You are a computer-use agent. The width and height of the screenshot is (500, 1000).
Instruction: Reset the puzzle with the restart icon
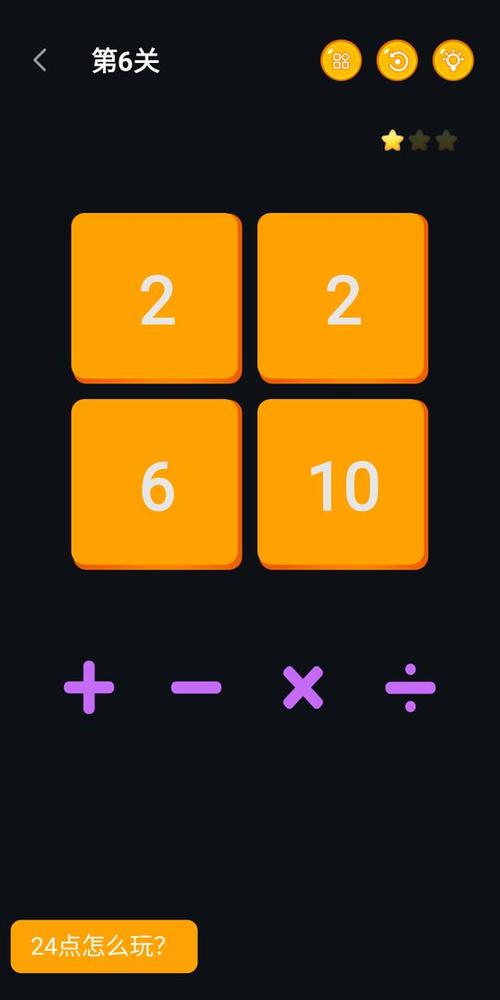pos(397,61)
